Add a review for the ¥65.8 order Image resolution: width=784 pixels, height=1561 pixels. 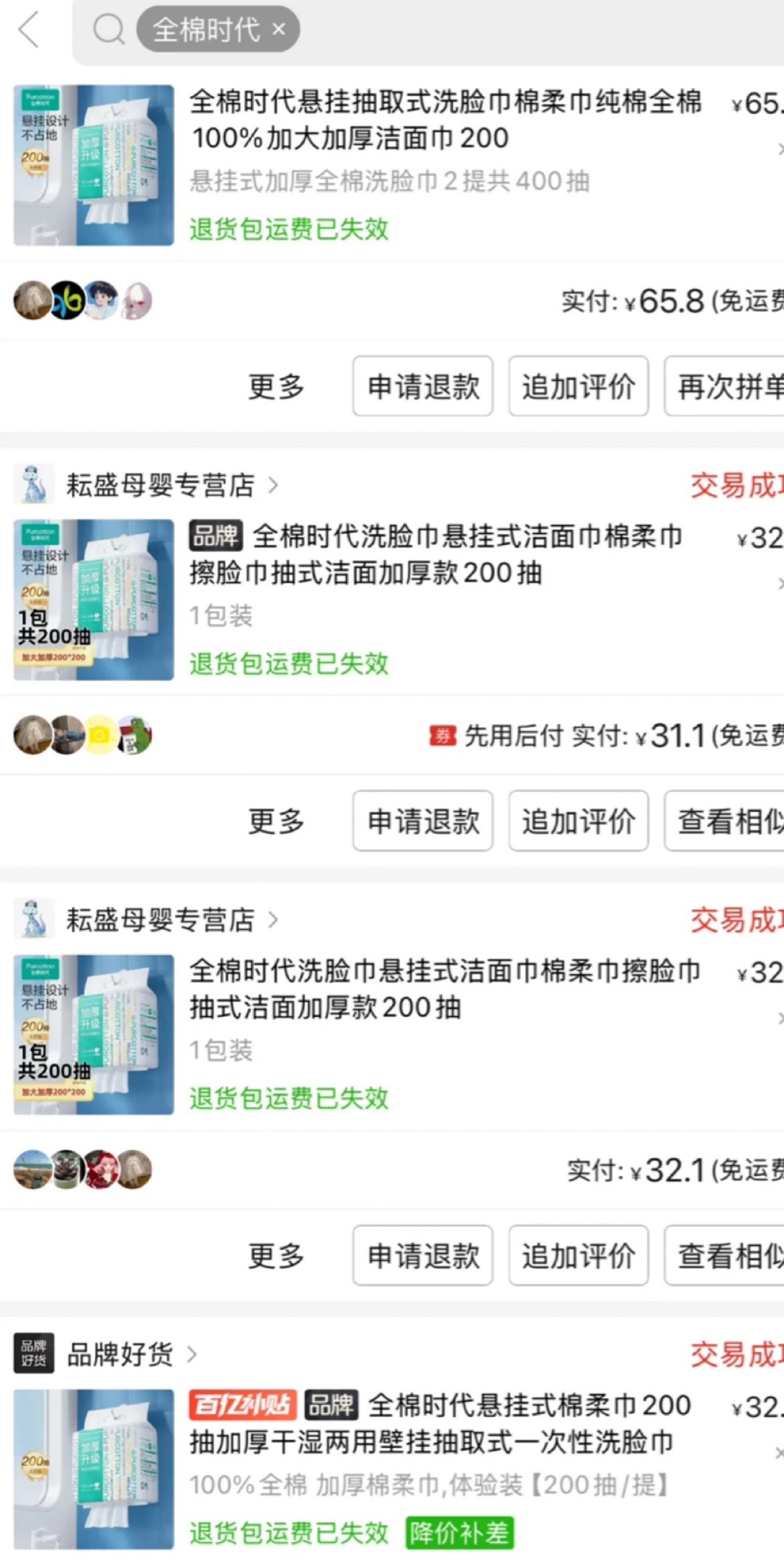[x=579, y=386]
